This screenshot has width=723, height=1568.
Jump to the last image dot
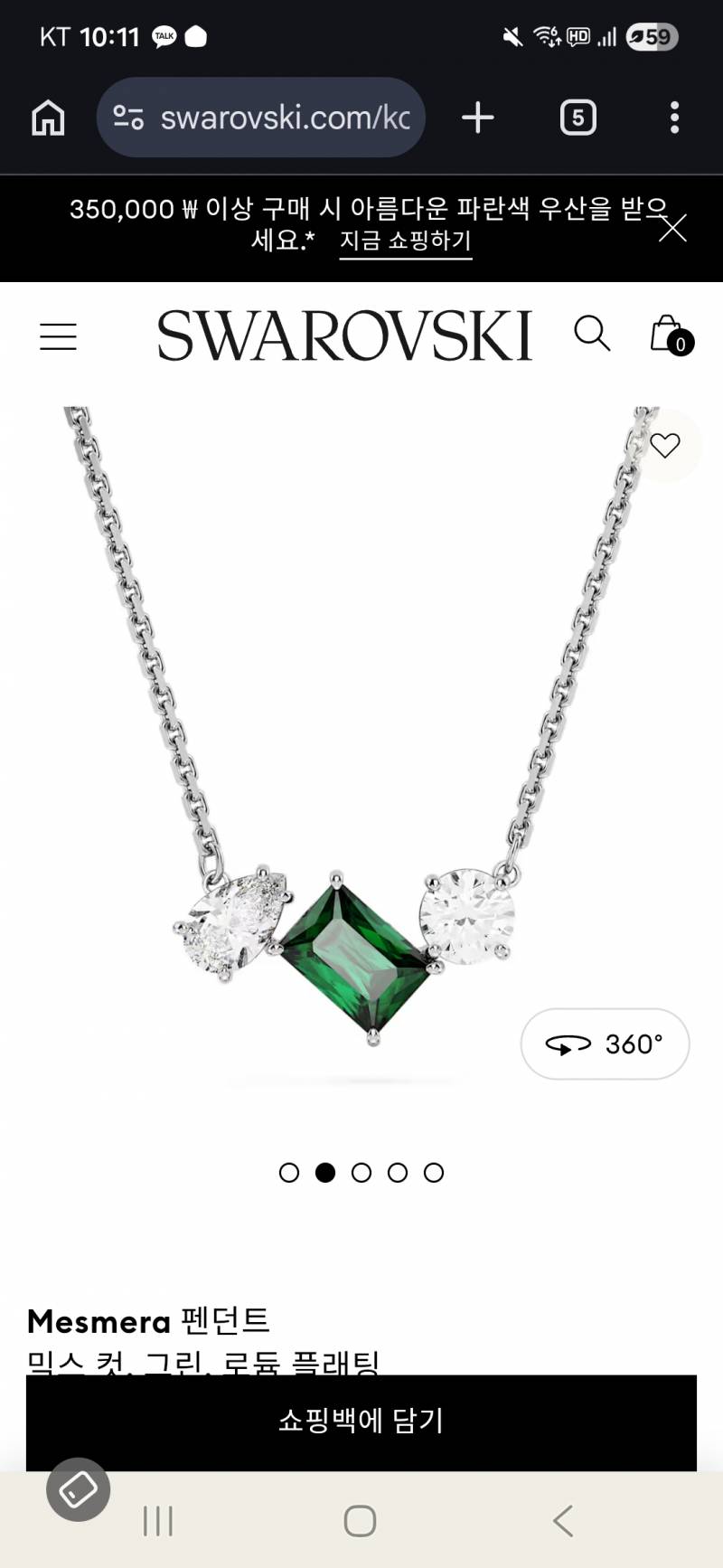434,1173
